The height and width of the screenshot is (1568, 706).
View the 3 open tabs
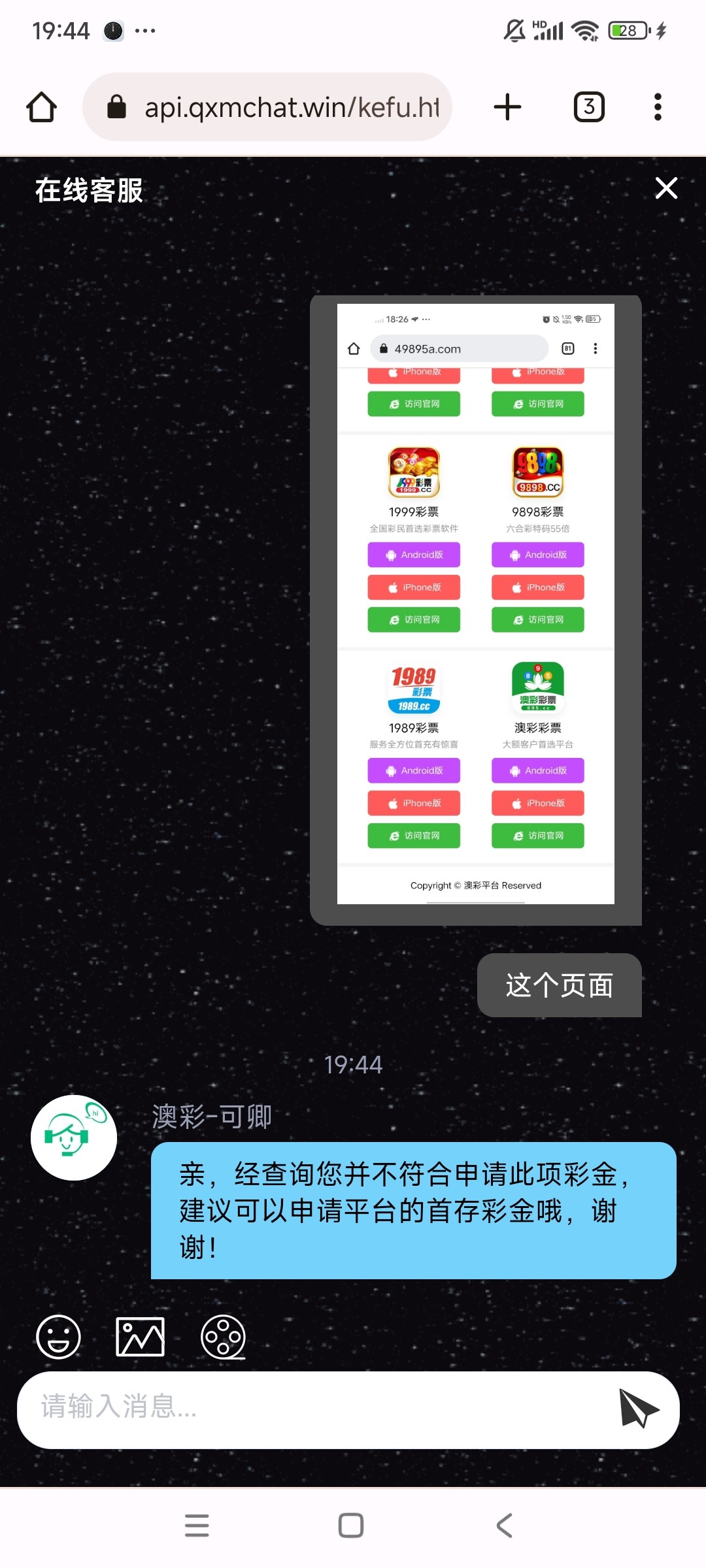[x=588, y=107]
